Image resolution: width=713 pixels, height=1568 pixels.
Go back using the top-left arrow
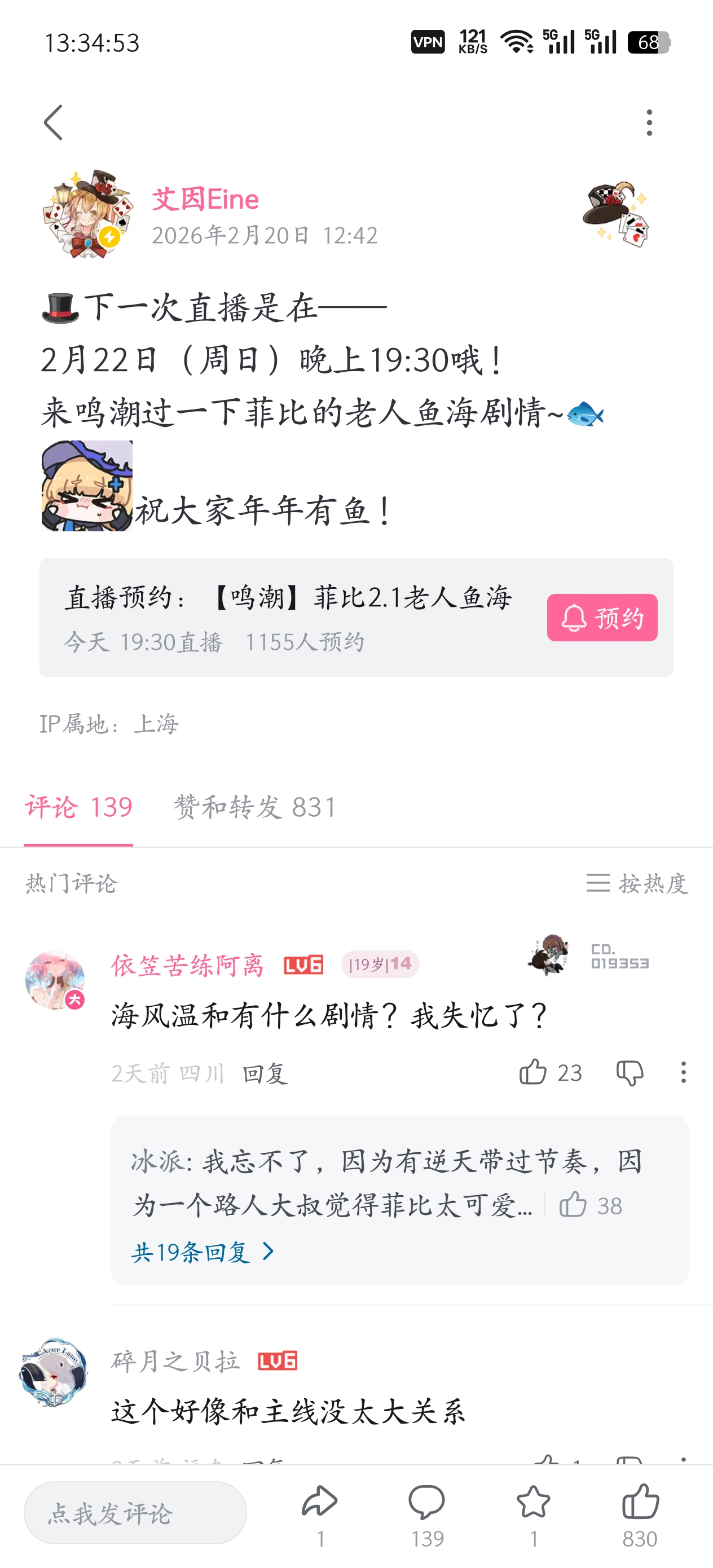pos(53,122)
